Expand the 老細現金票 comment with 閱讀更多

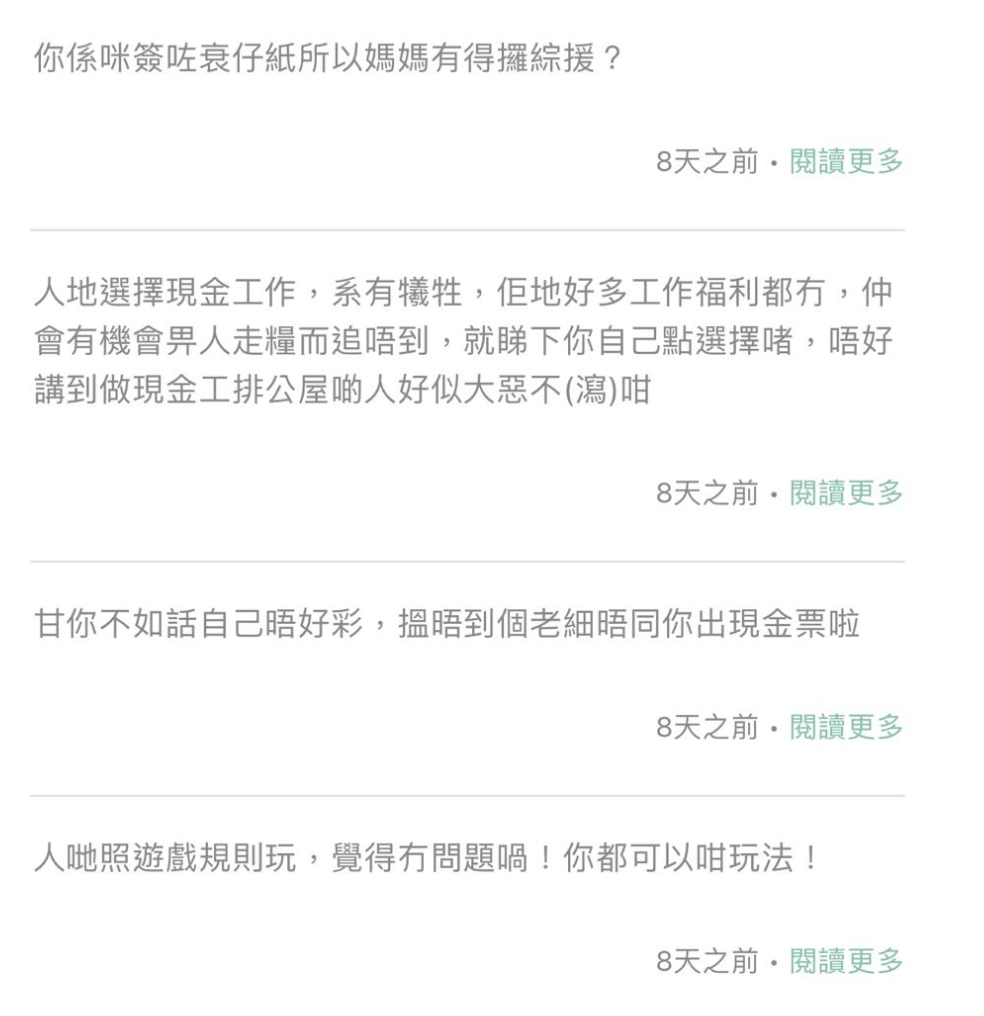pyautogui.click(x=844, y=728)
